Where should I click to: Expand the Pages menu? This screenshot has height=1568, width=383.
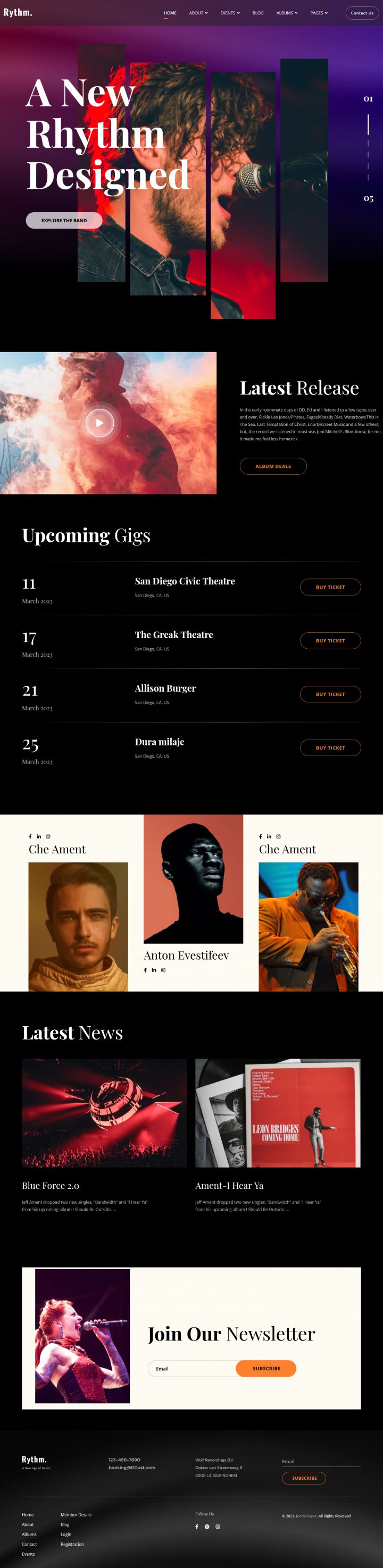319,13
